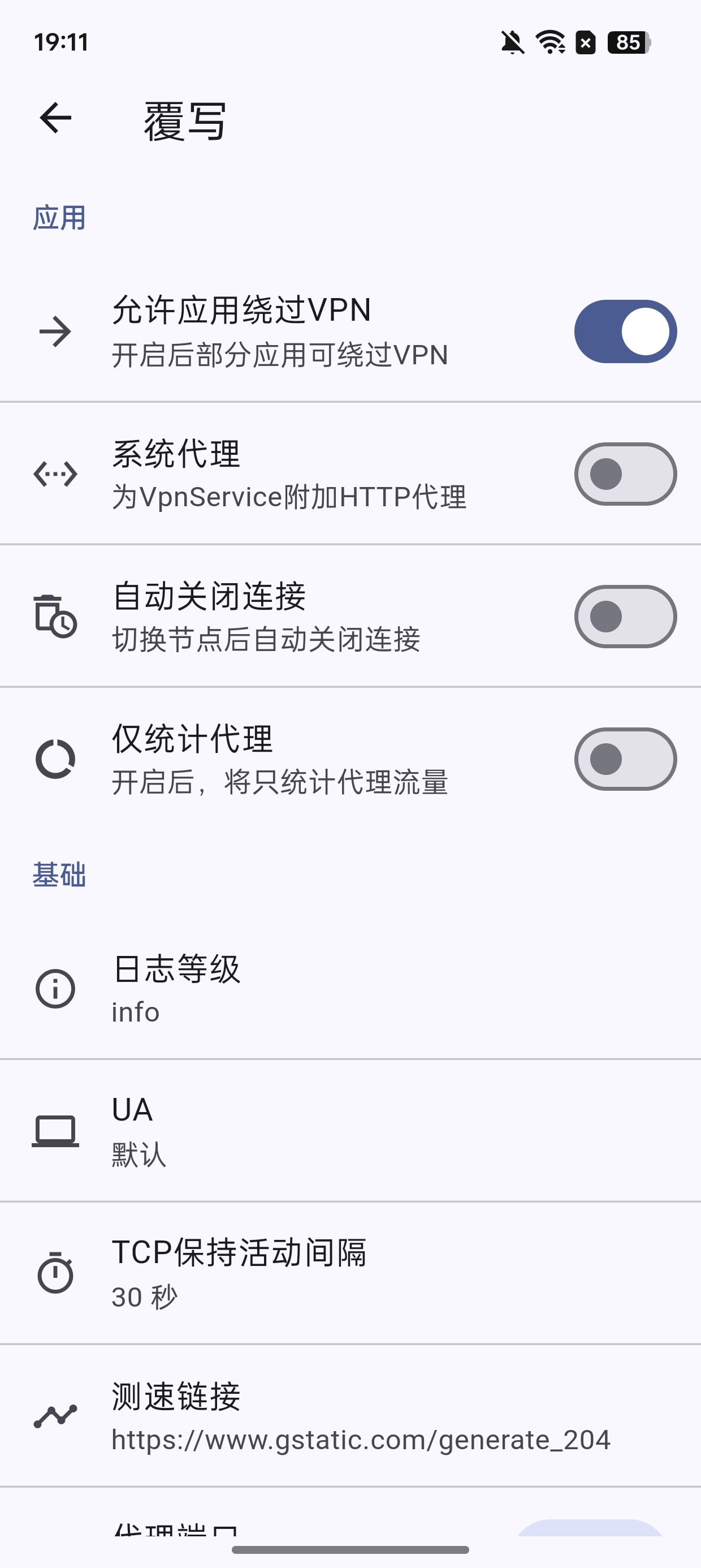Turn off 允许应用绕过VPN switch

point(625,331)
